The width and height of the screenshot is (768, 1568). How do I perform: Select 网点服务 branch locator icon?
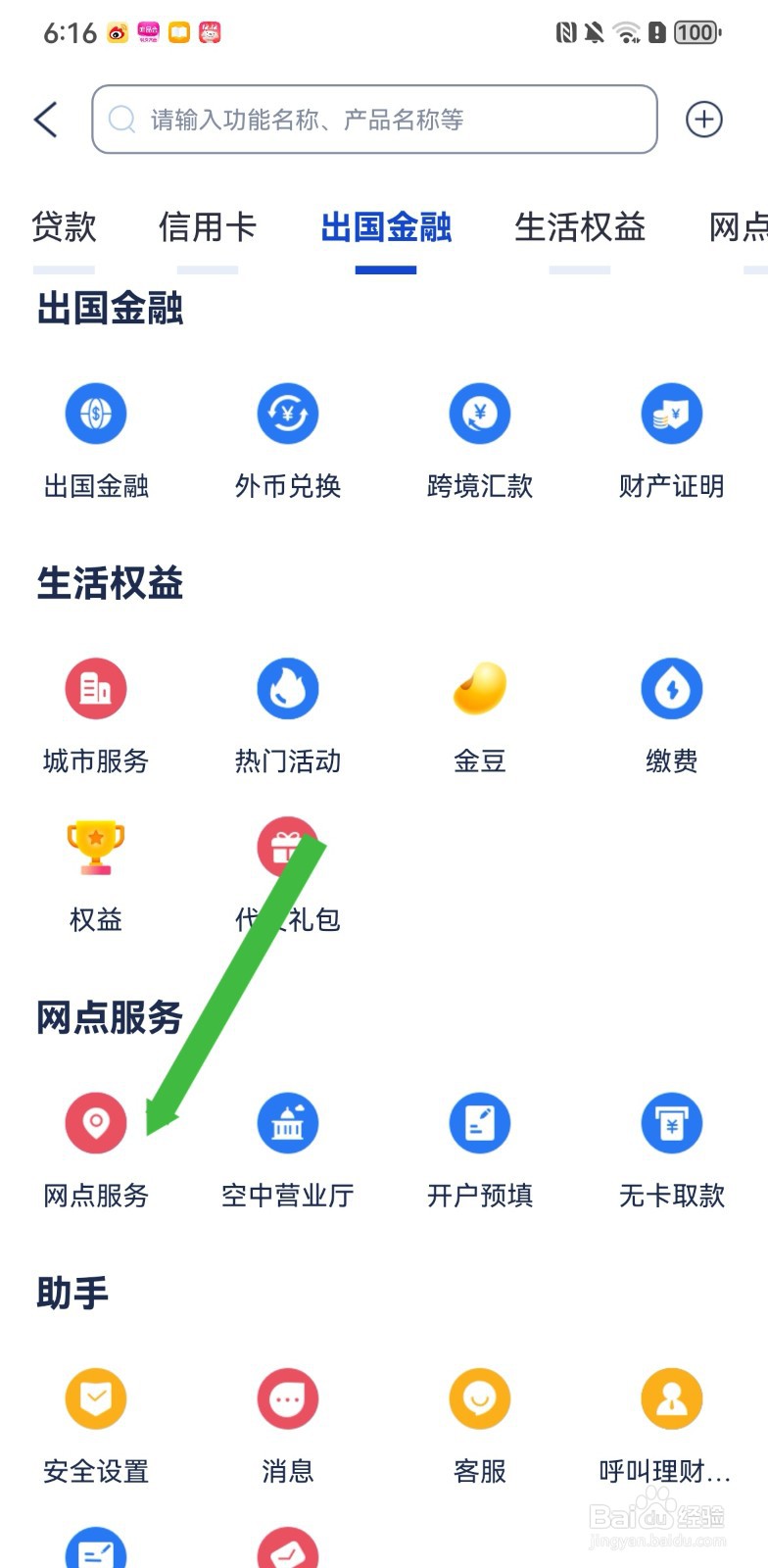[95, 1123]
